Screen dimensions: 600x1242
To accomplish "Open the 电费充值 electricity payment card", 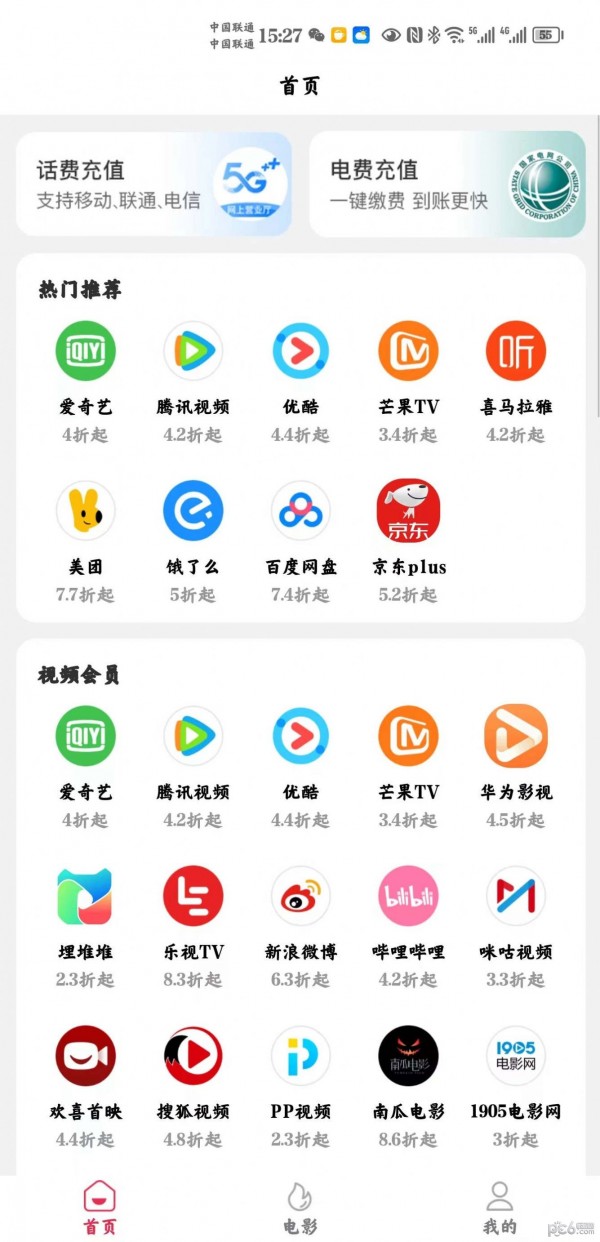I will click(x=447, y=184).
